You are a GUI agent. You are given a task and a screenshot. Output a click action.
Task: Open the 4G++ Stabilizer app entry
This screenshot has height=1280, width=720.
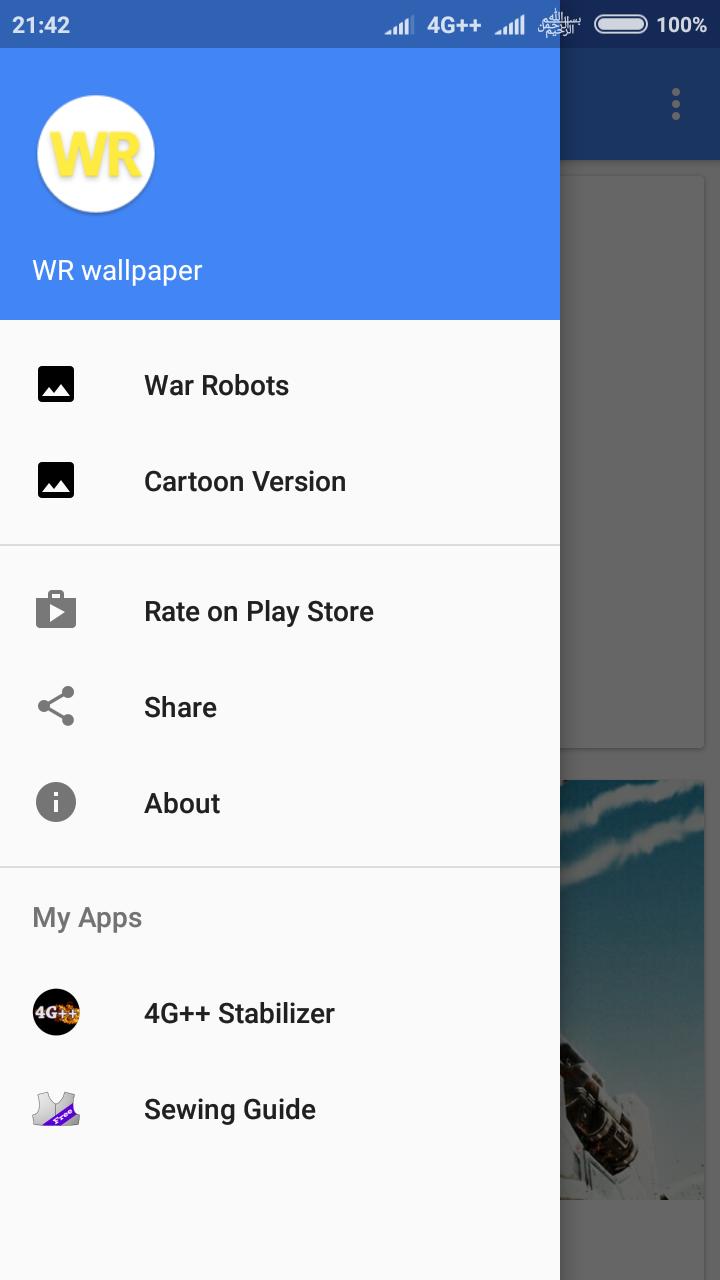[239, 1013]
